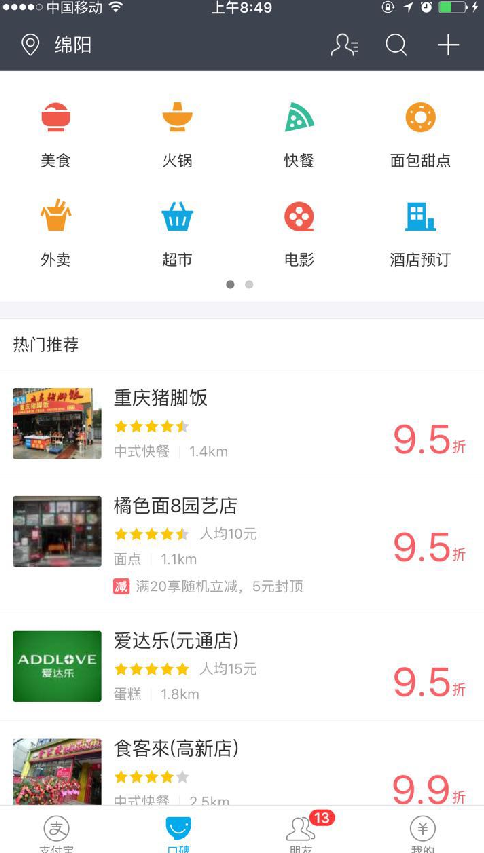Tap the plus icon in the top bar

pos(449,45)
